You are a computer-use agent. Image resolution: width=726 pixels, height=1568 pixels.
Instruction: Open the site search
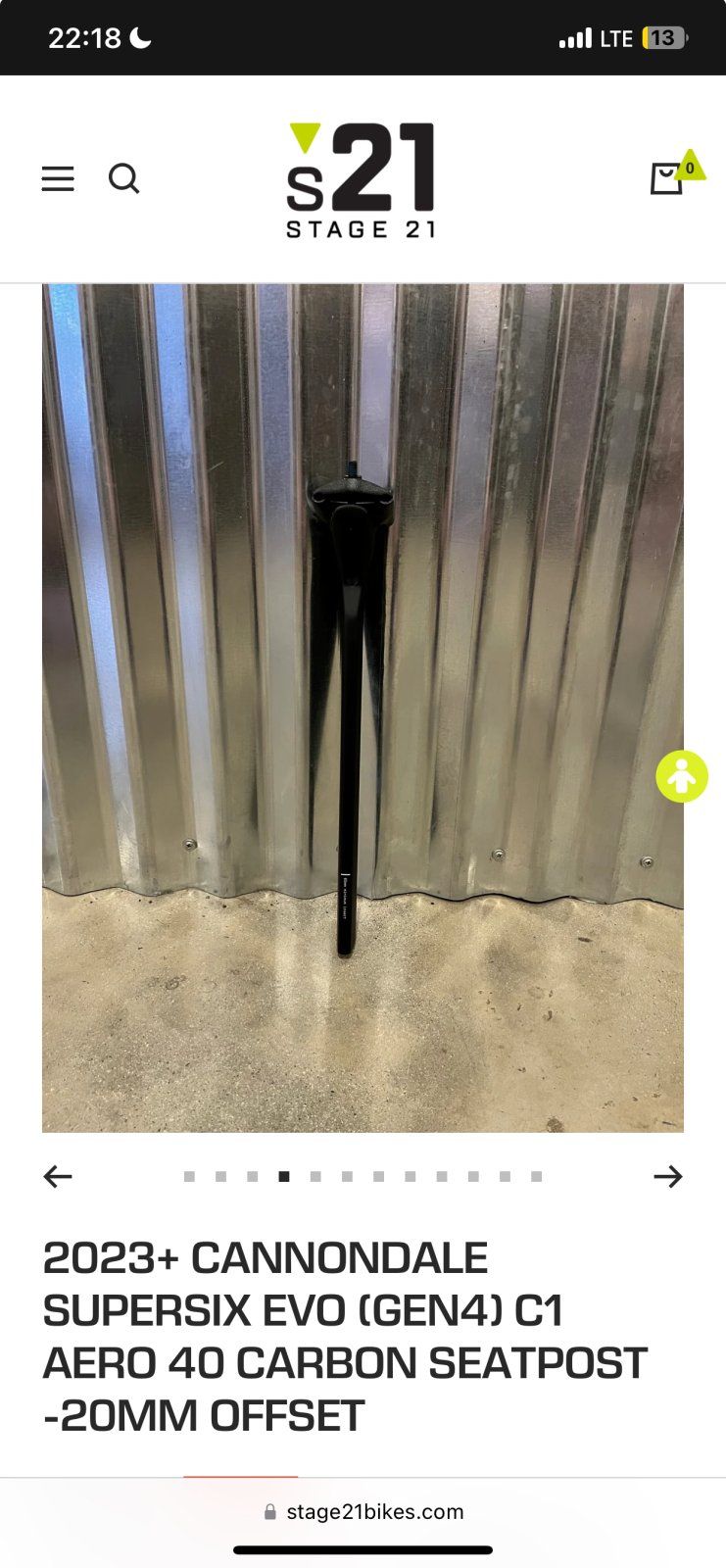coord(124,179)
